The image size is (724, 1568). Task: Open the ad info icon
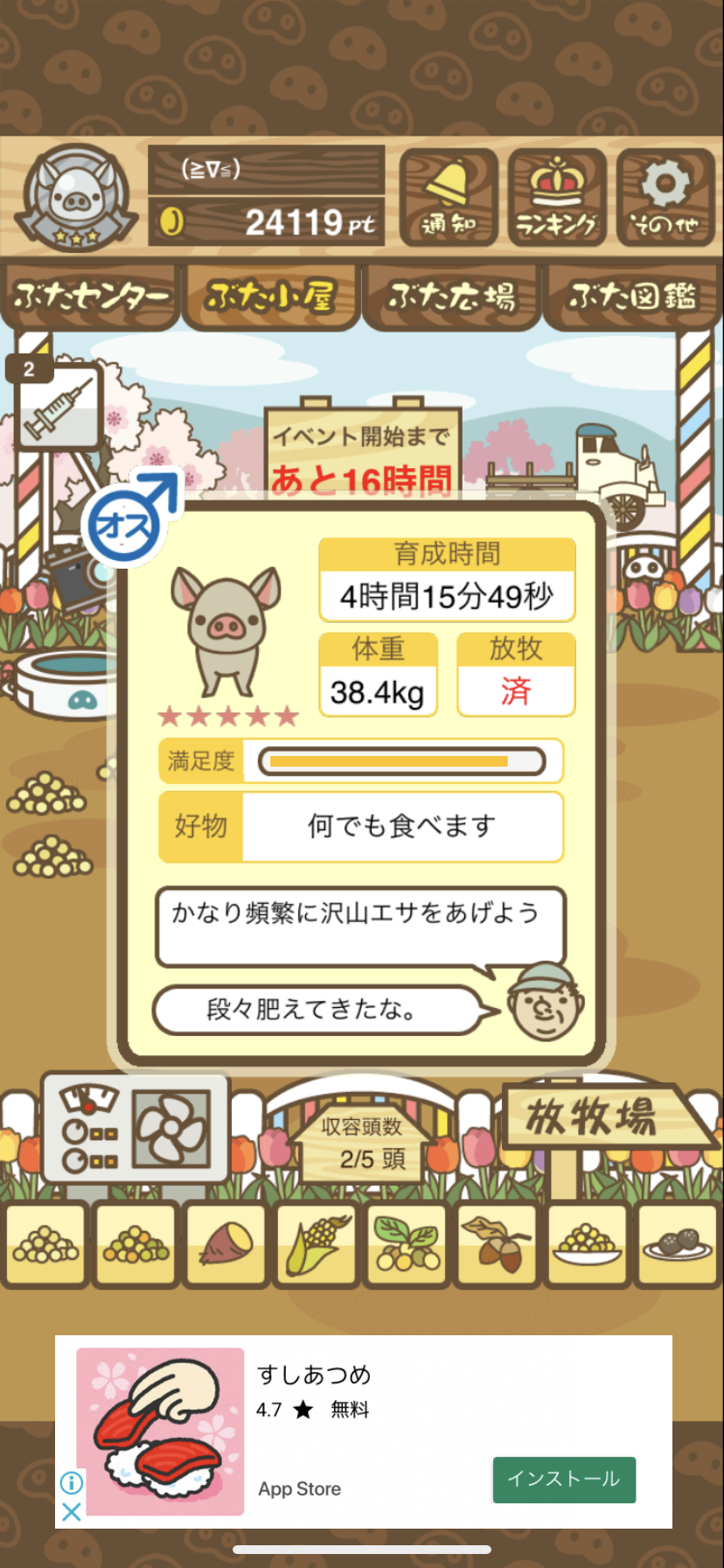[x=72, y=1483]
